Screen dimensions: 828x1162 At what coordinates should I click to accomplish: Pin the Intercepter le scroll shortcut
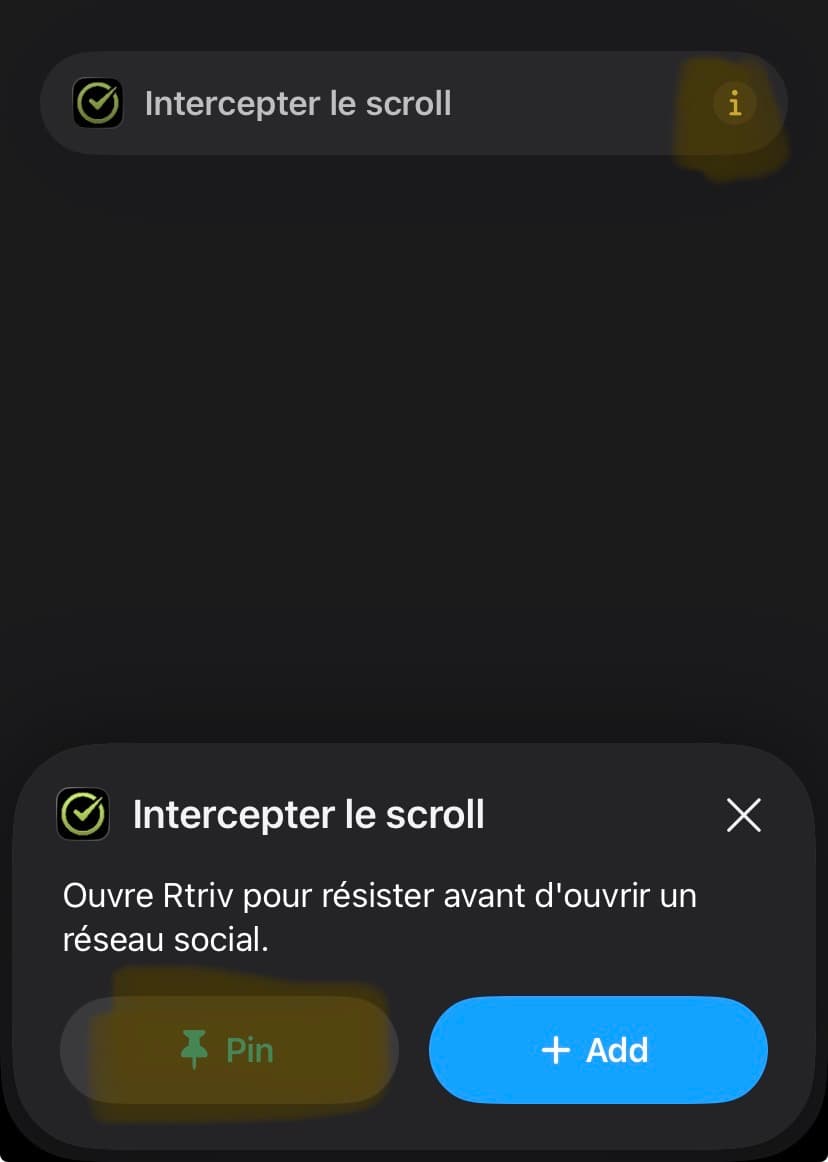(229, 1050)
